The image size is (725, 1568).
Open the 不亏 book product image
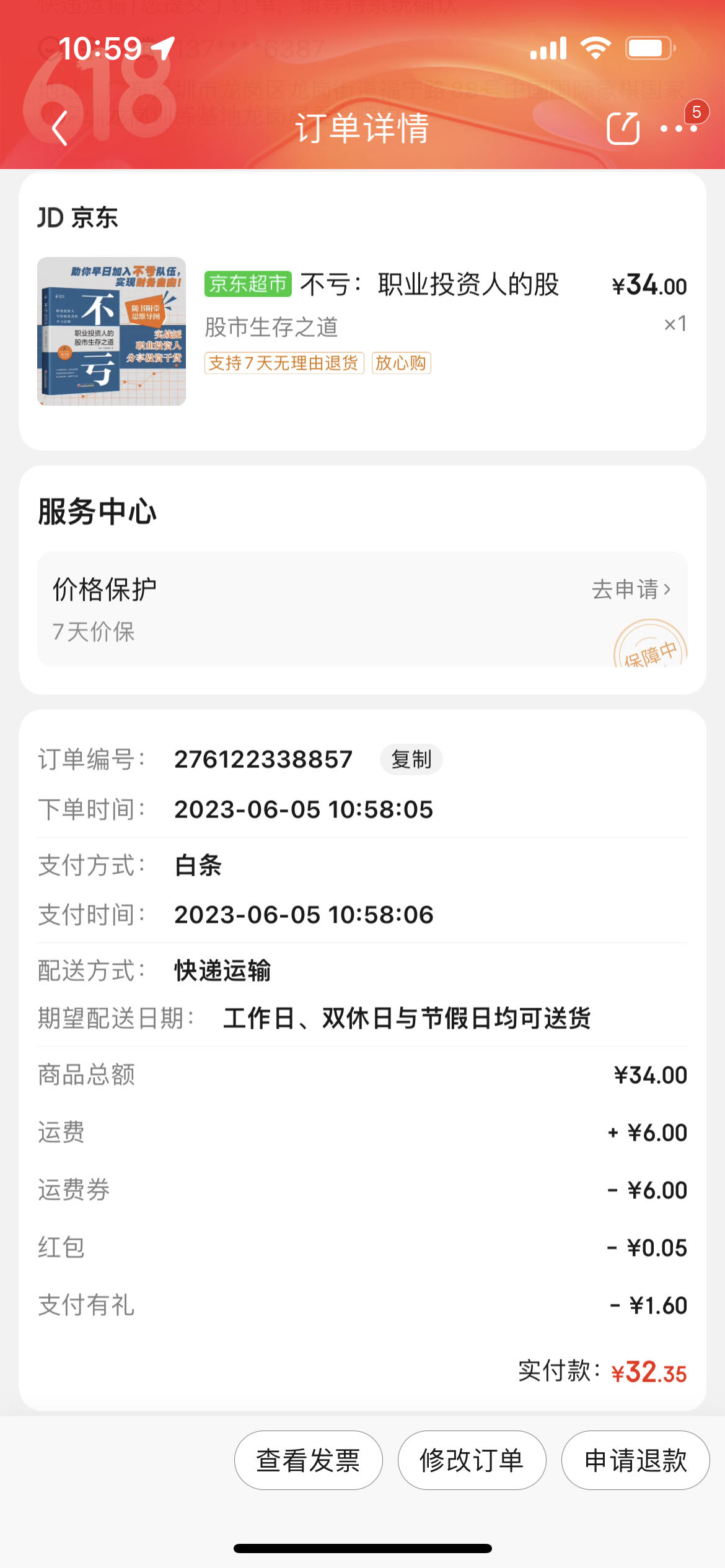click(x=112, y=331)
